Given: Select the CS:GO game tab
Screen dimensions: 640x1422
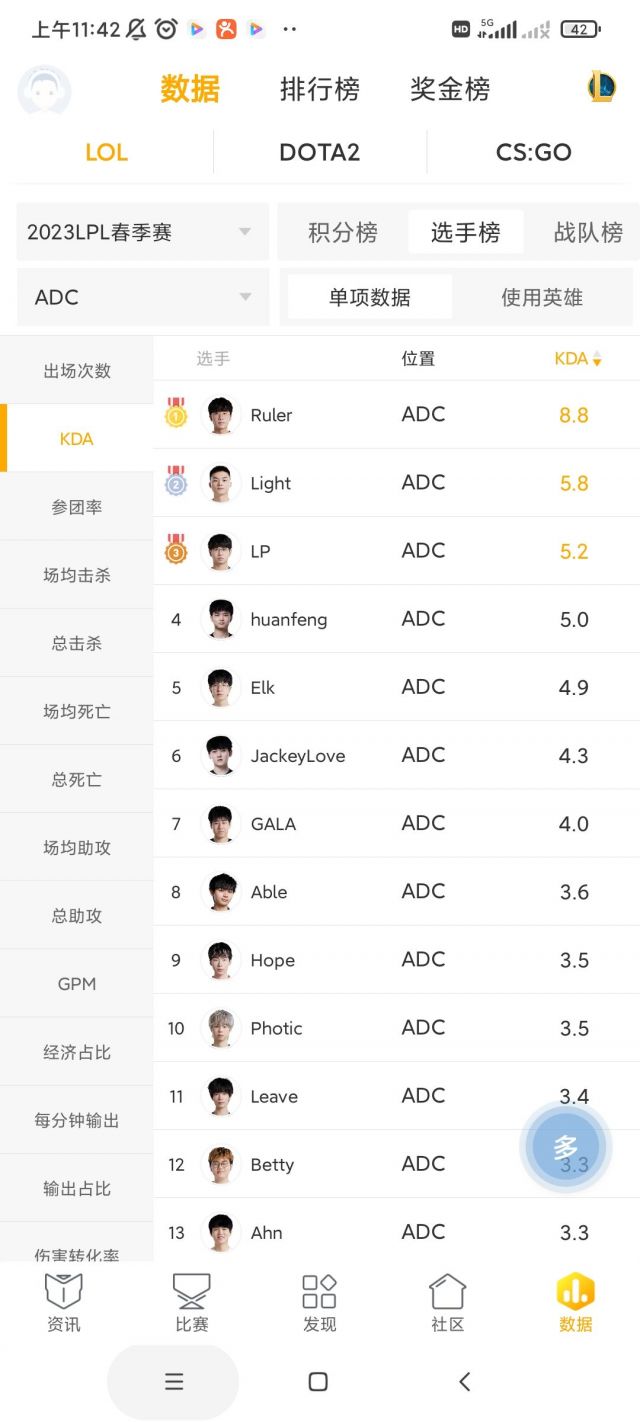Looking at the screenshot, I should point(533,153).
